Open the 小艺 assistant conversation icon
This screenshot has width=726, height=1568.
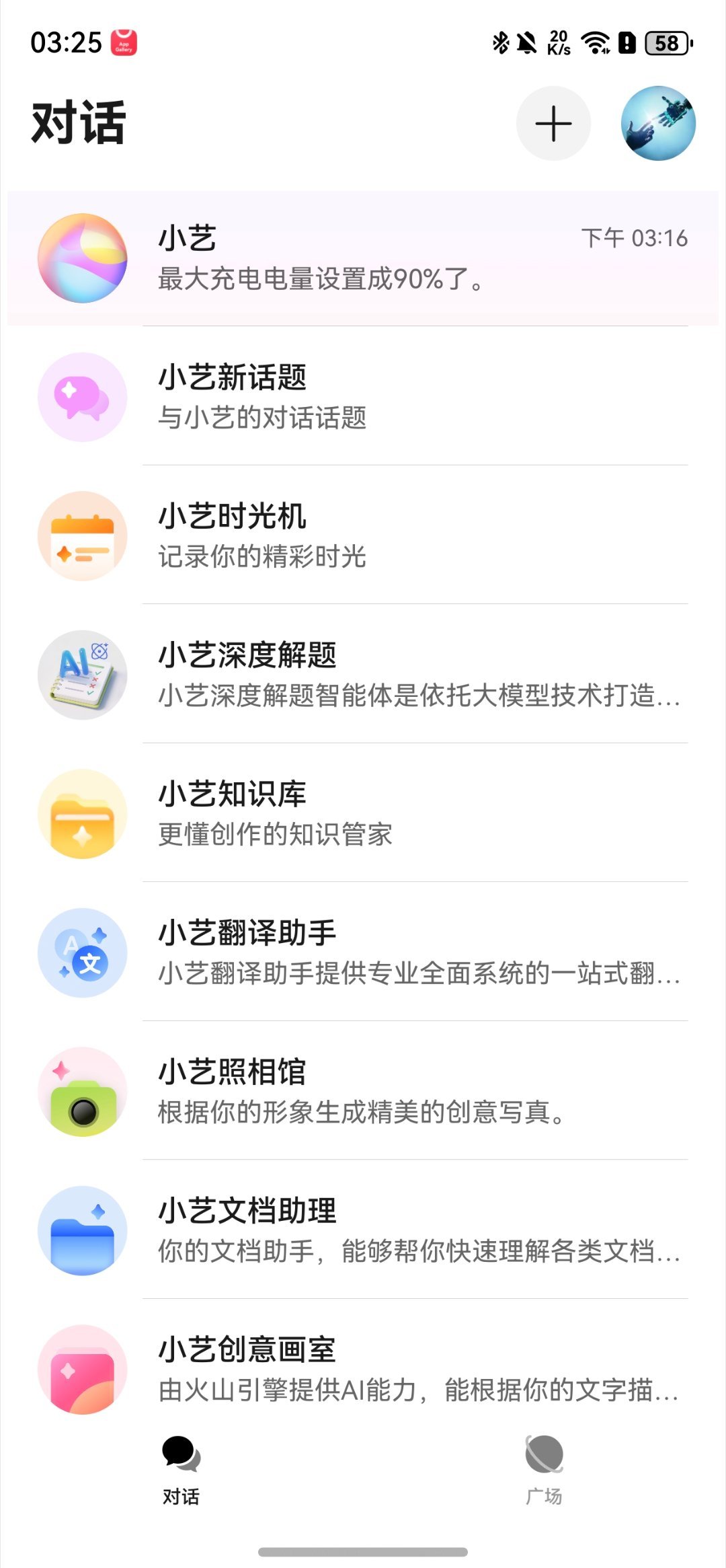click(82, 259)
